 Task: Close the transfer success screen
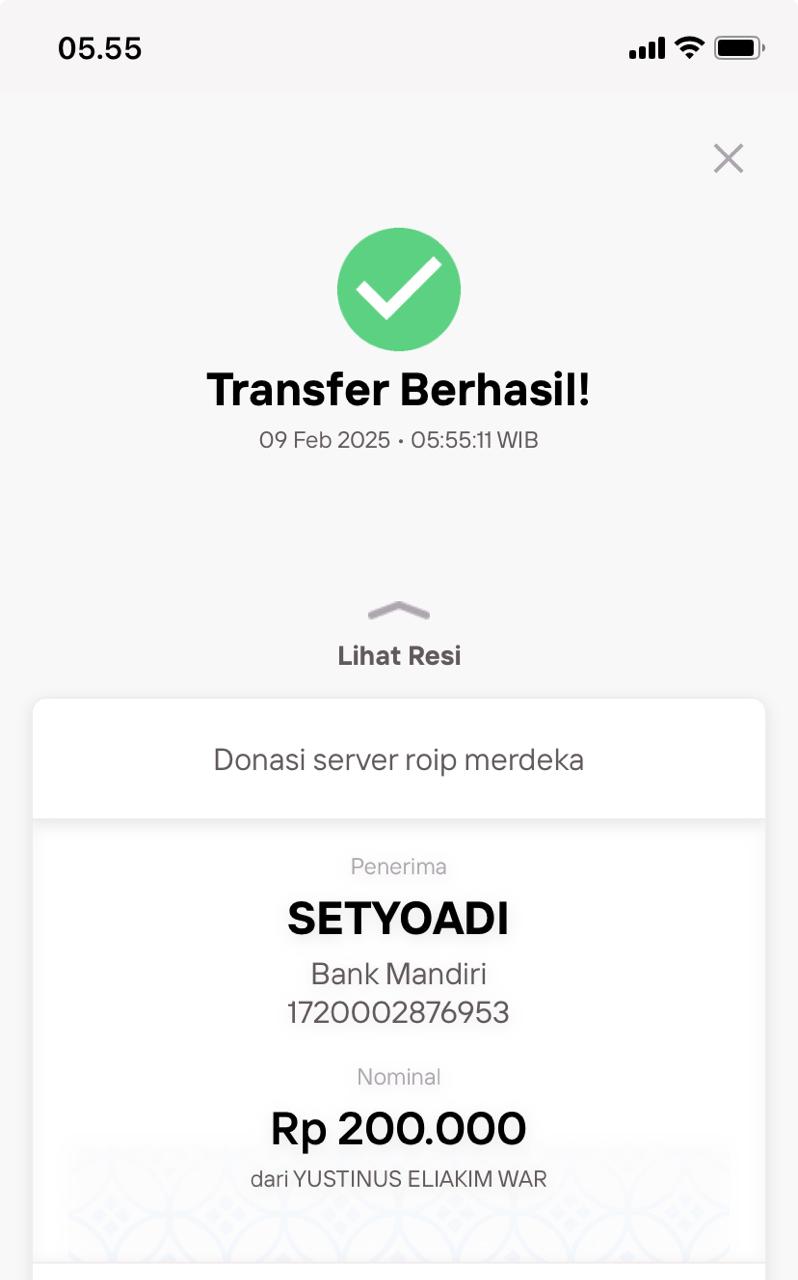point(728,158)
